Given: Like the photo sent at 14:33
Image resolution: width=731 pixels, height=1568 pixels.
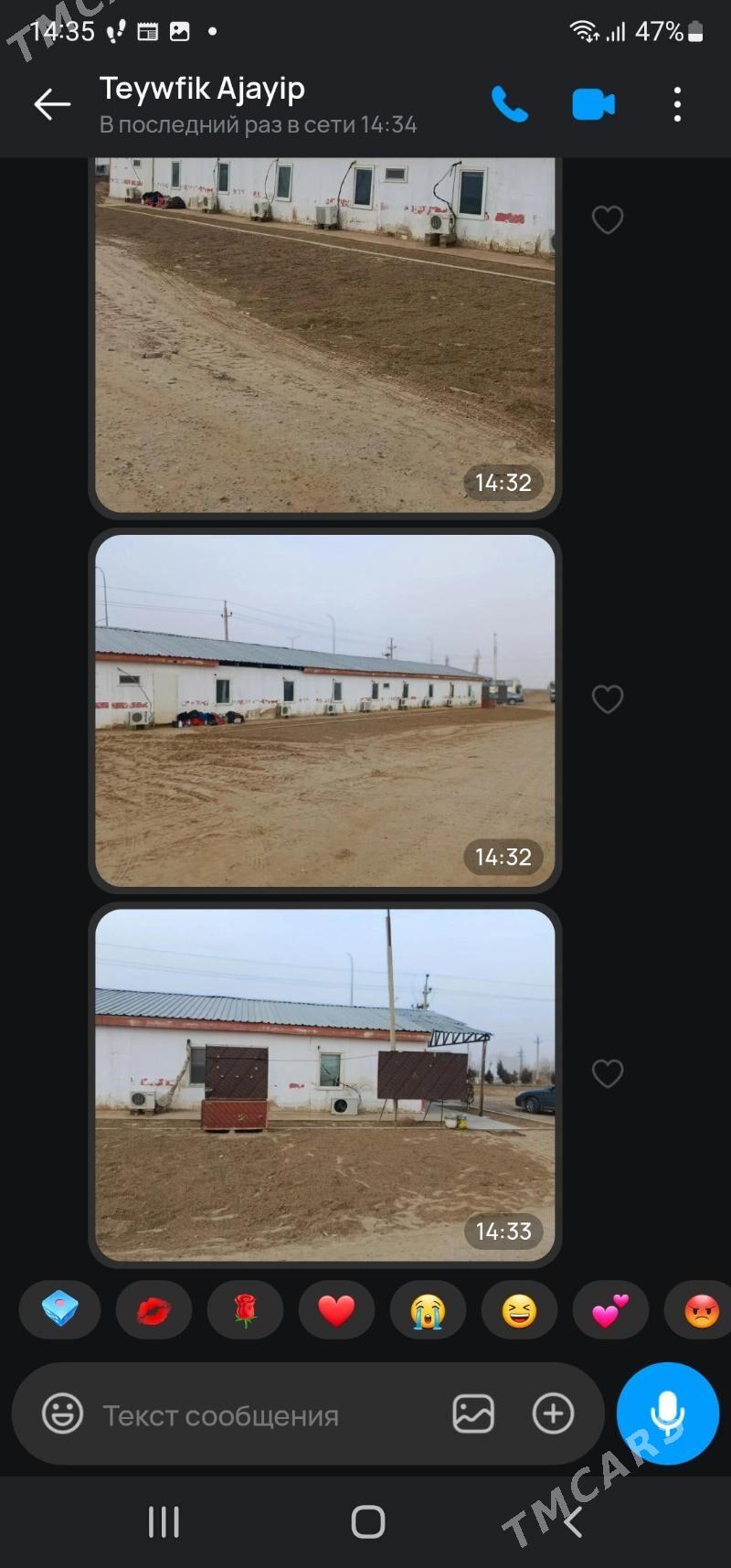Looking at the screenshot, I should (608, 1073).
